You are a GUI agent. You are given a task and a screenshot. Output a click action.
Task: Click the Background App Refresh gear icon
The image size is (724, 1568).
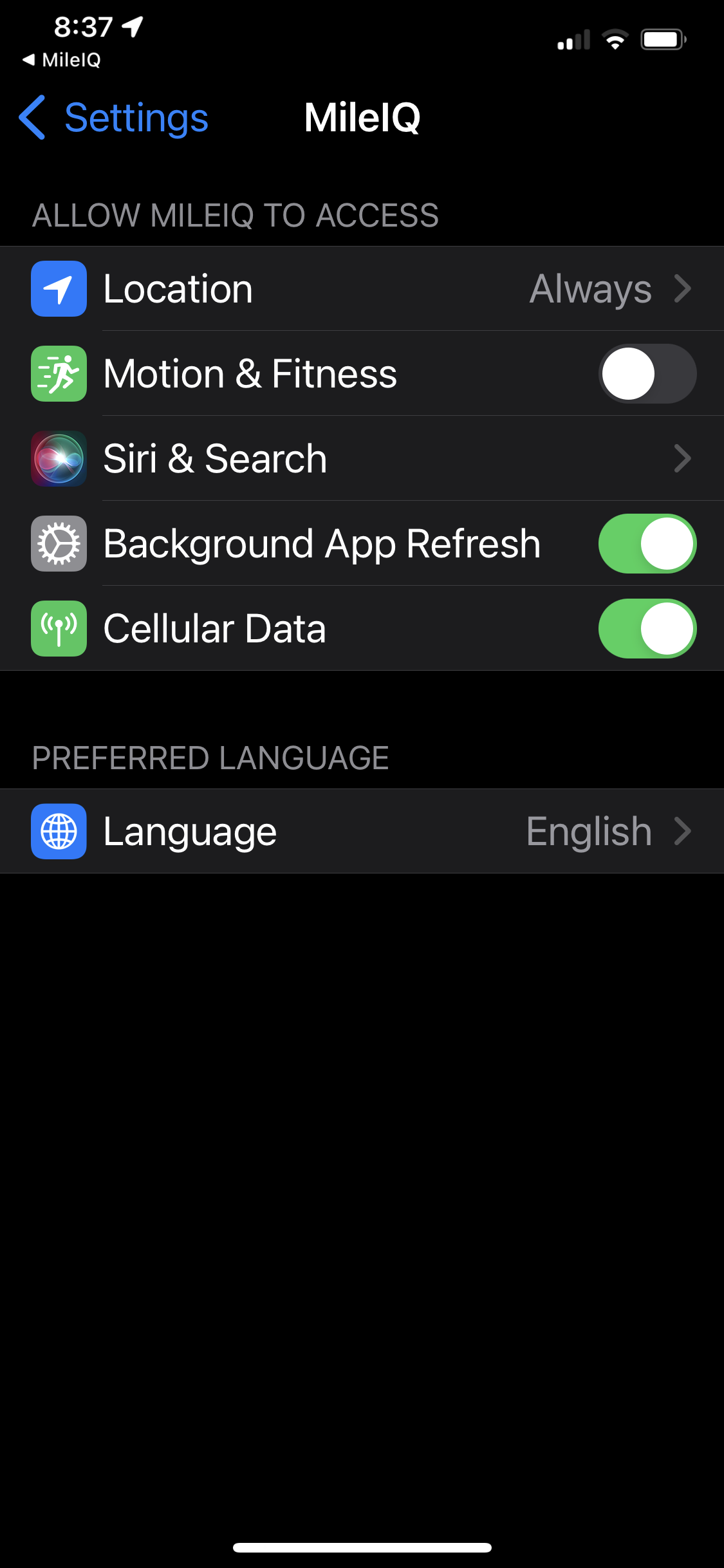point(58,543)
